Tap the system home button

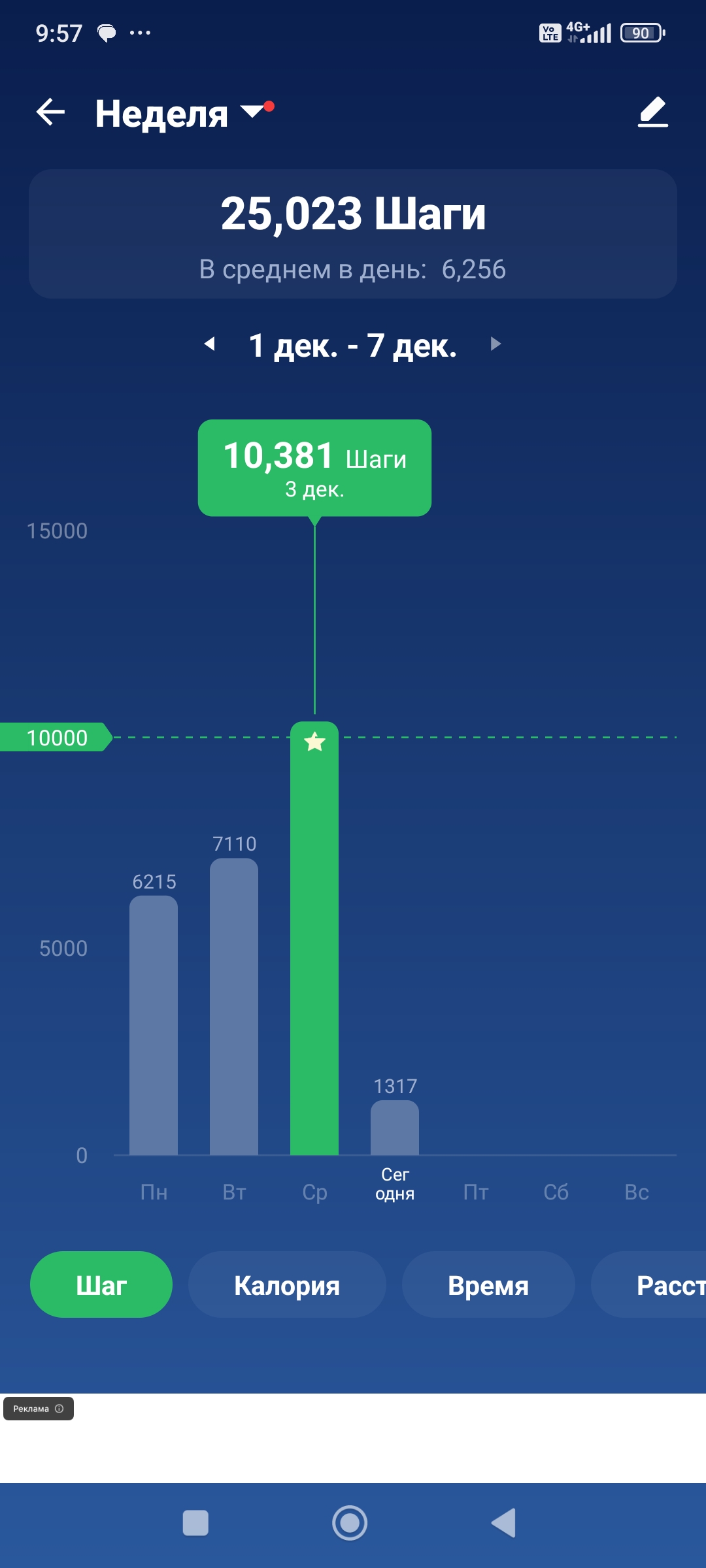click(x=350, y=1523)
